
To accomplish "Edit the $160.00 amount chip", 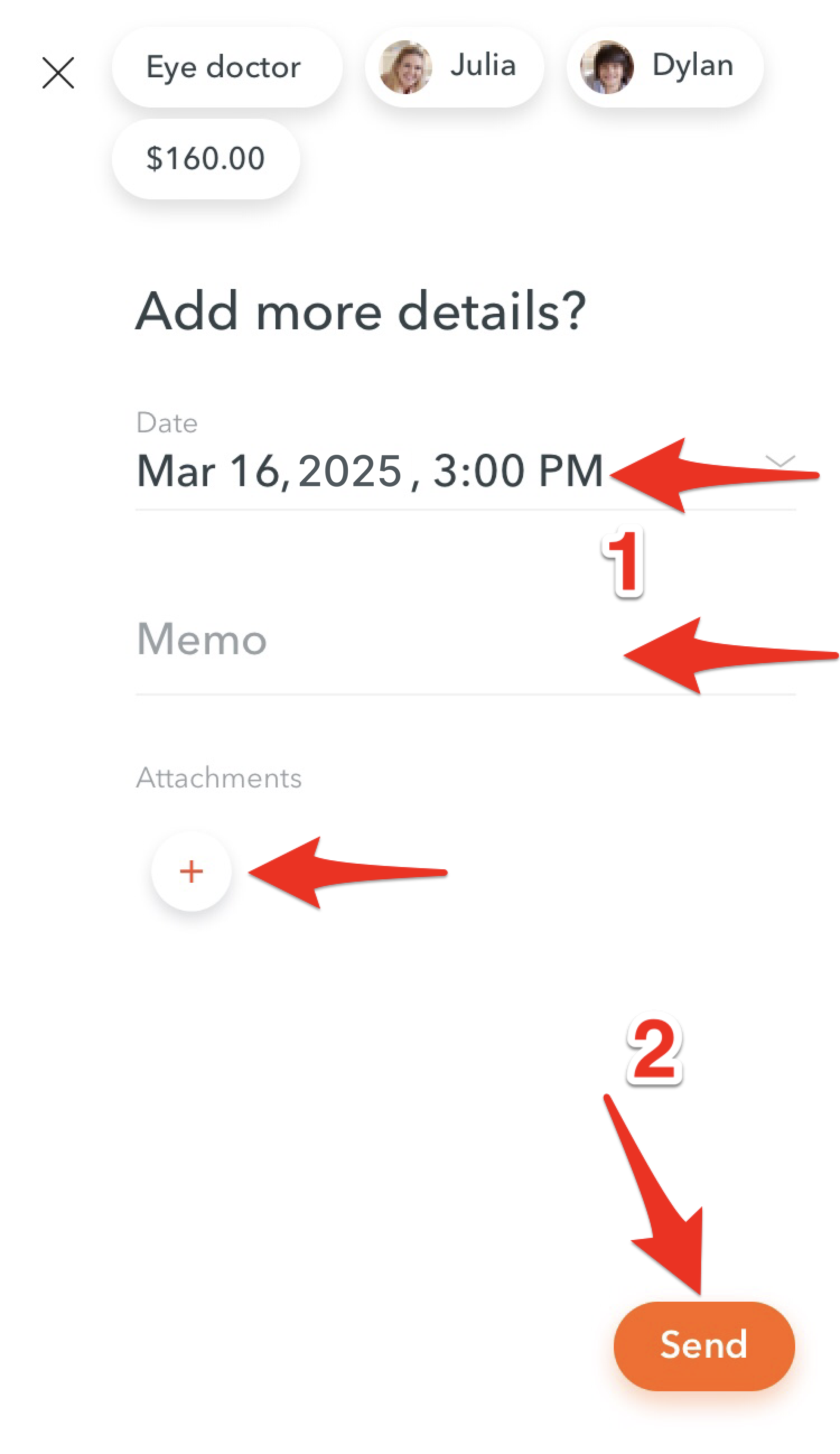I will (x=206, y=159).
